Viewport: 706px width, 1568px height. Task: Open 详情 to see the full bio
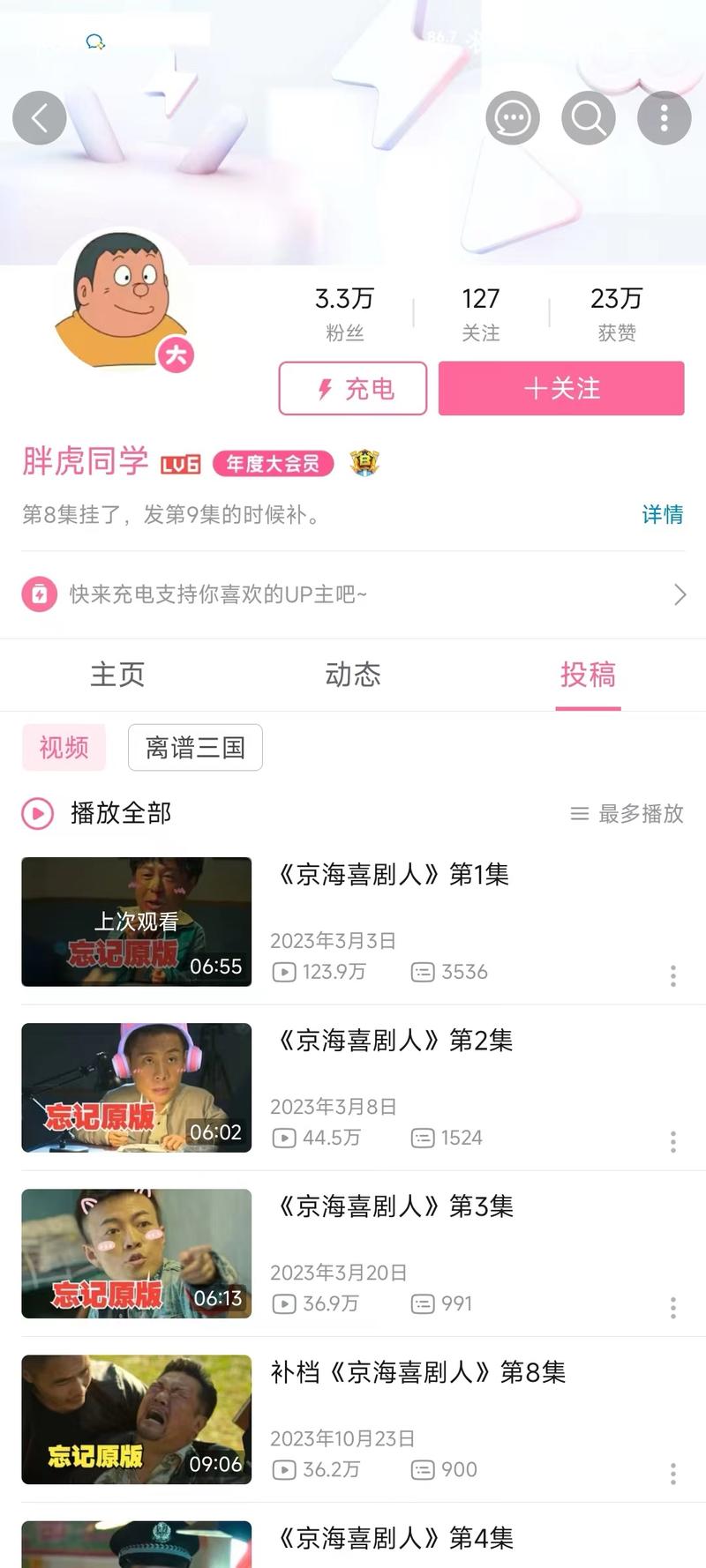(661, 515)
